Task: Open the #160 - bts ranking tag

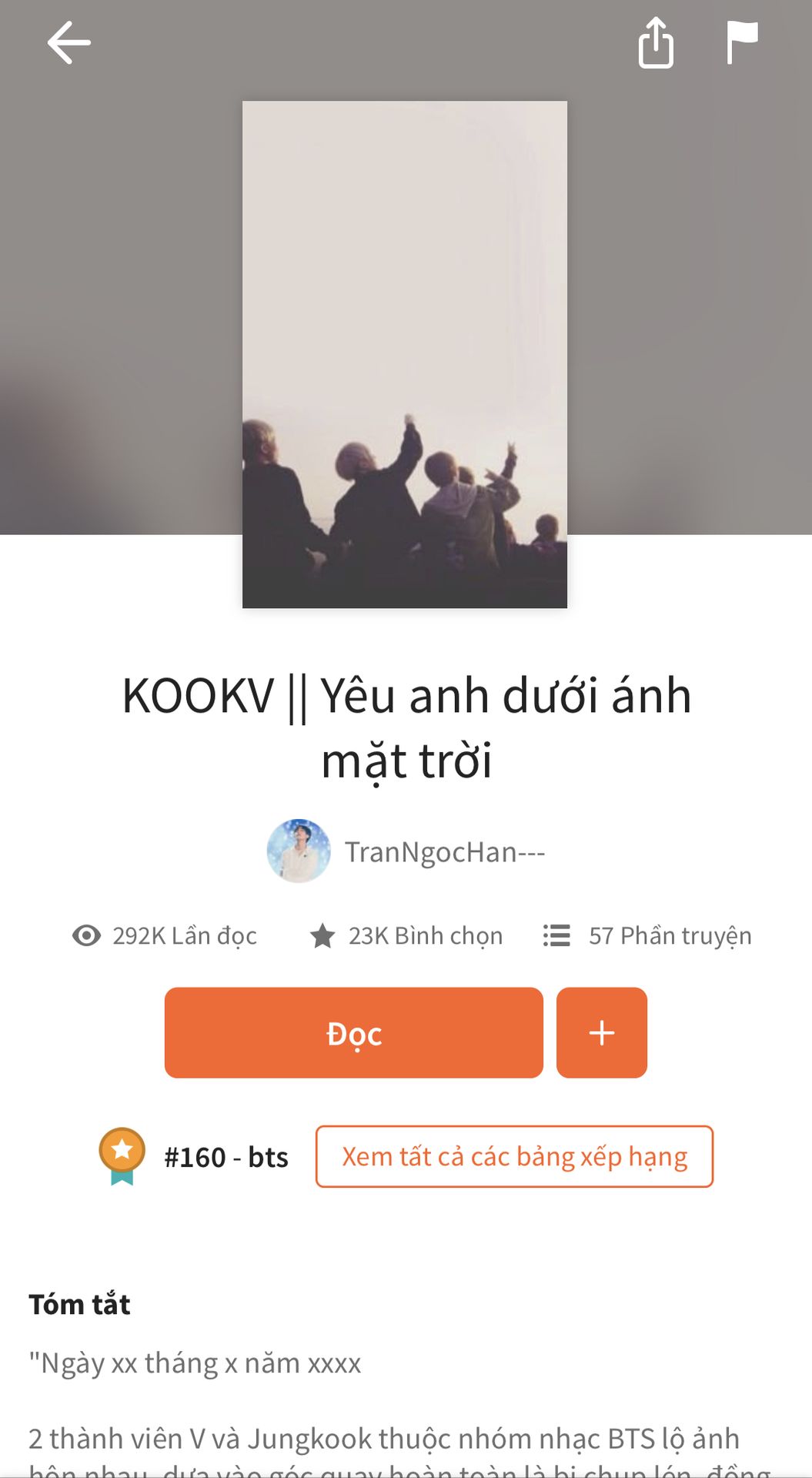Action: click(194, 1157)
